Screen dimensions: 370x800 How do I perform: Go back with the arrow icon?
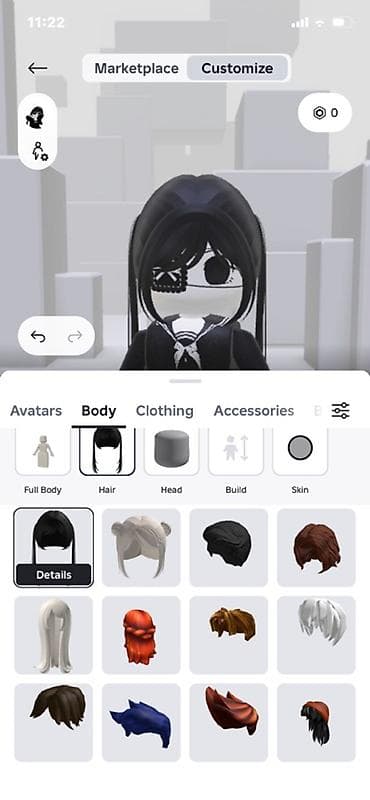(38, 68)
